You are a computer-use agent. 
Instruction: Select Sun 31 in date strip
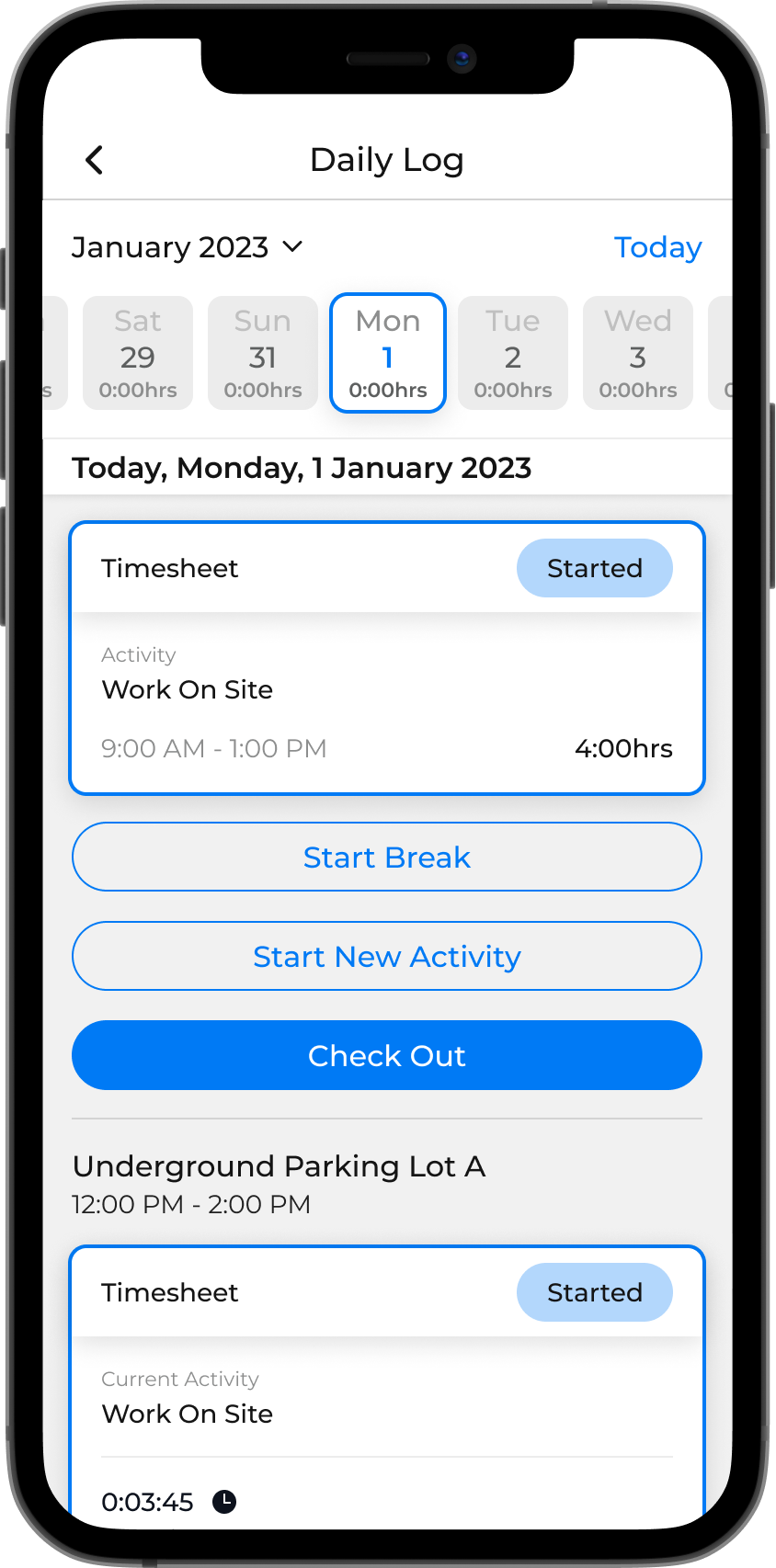(263, 353)
